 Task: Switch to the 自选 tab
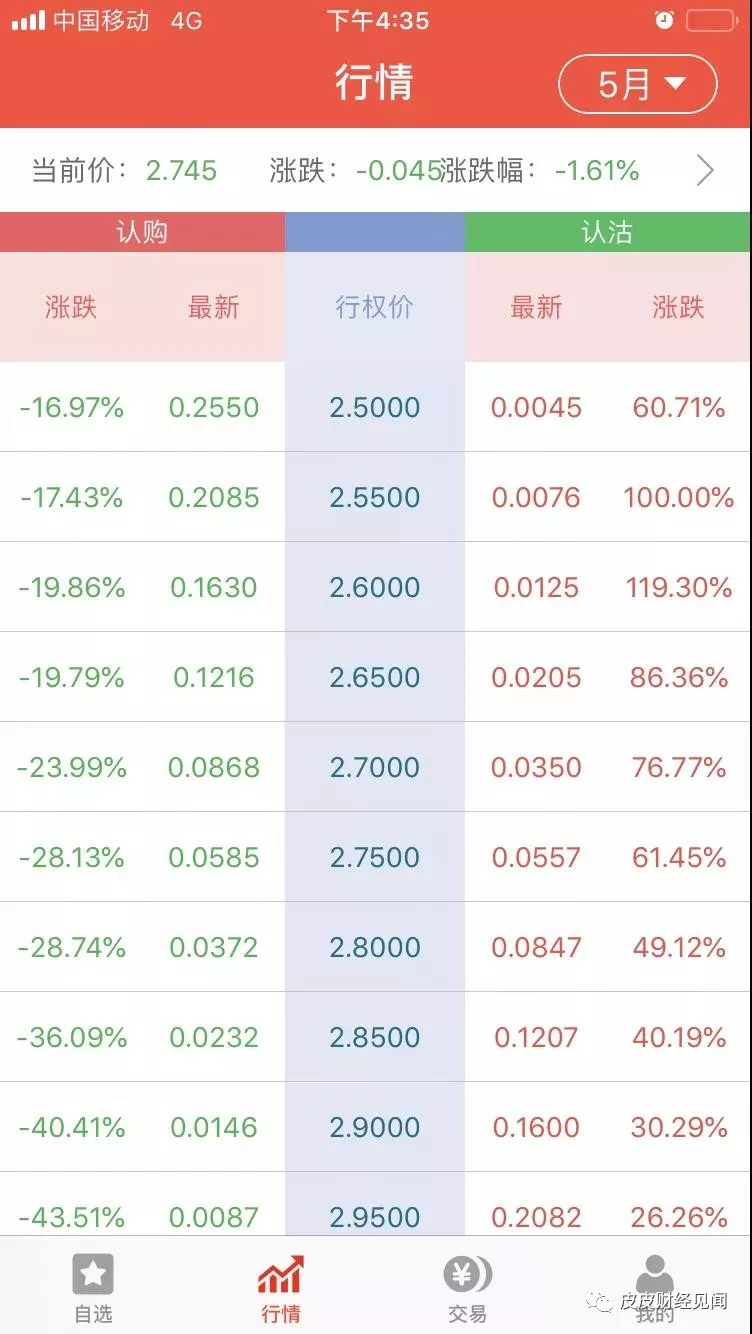tap(93, 1288)
